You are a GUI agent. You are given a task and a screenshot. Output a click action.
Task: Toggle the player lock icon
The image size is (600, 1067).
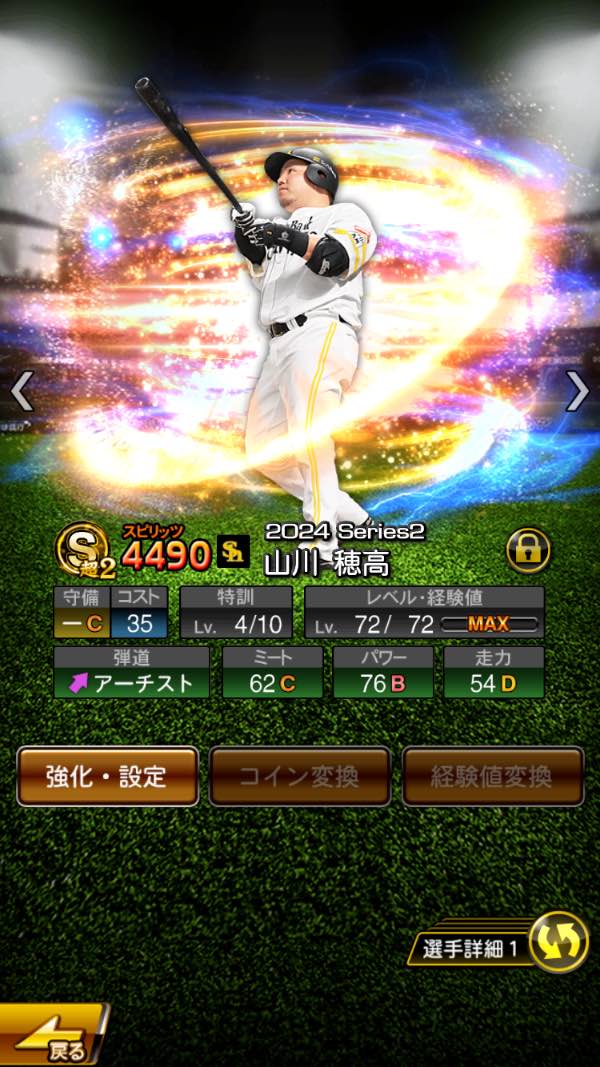click(x=528, y=549)
